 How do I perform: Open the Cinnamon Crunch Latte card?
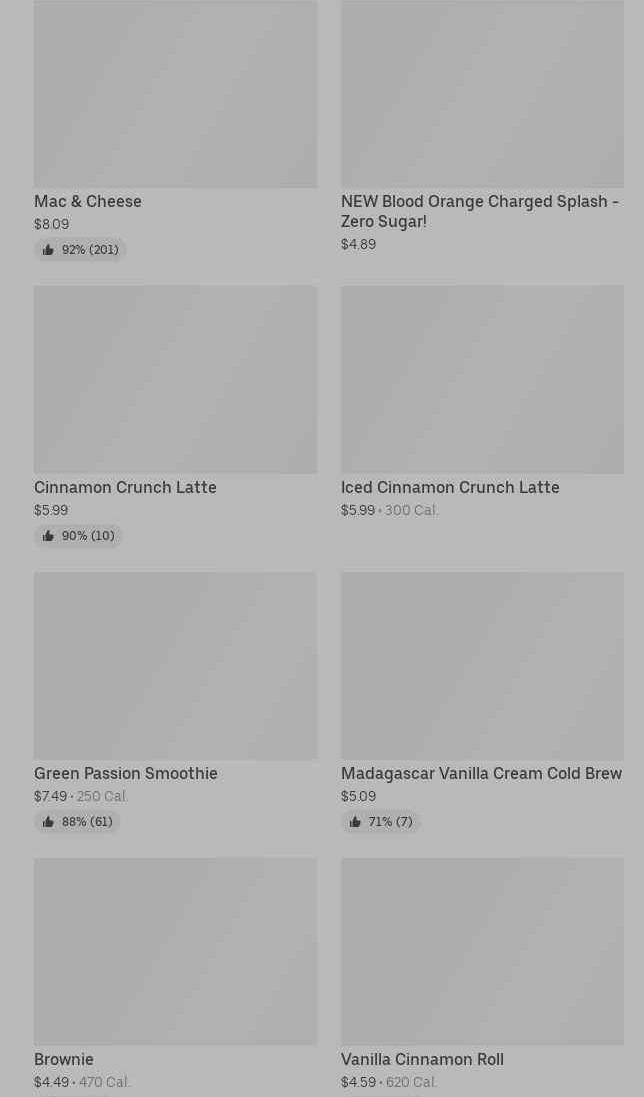tap(175, 416)
